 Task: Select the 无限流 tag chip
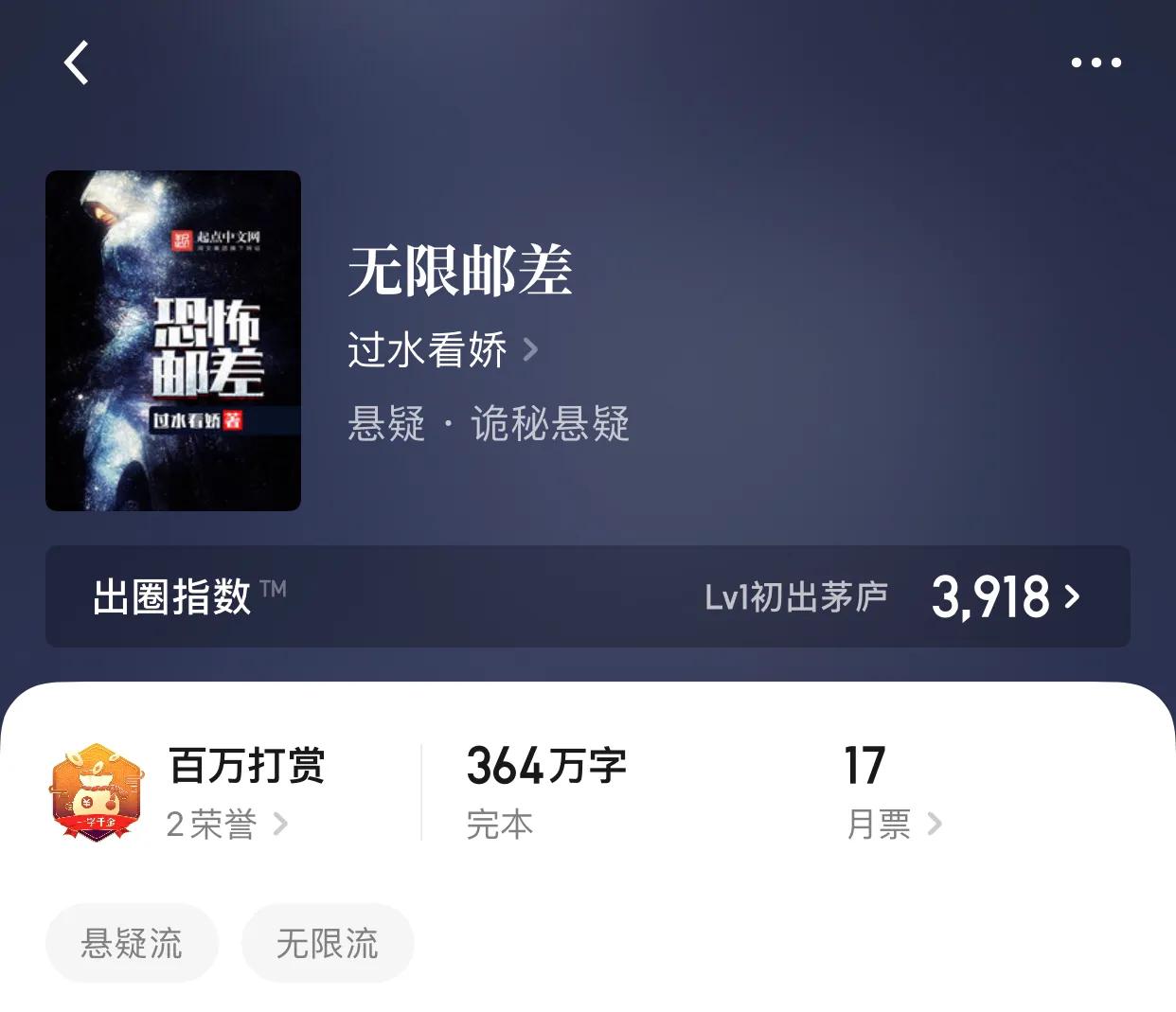[327, 943]
